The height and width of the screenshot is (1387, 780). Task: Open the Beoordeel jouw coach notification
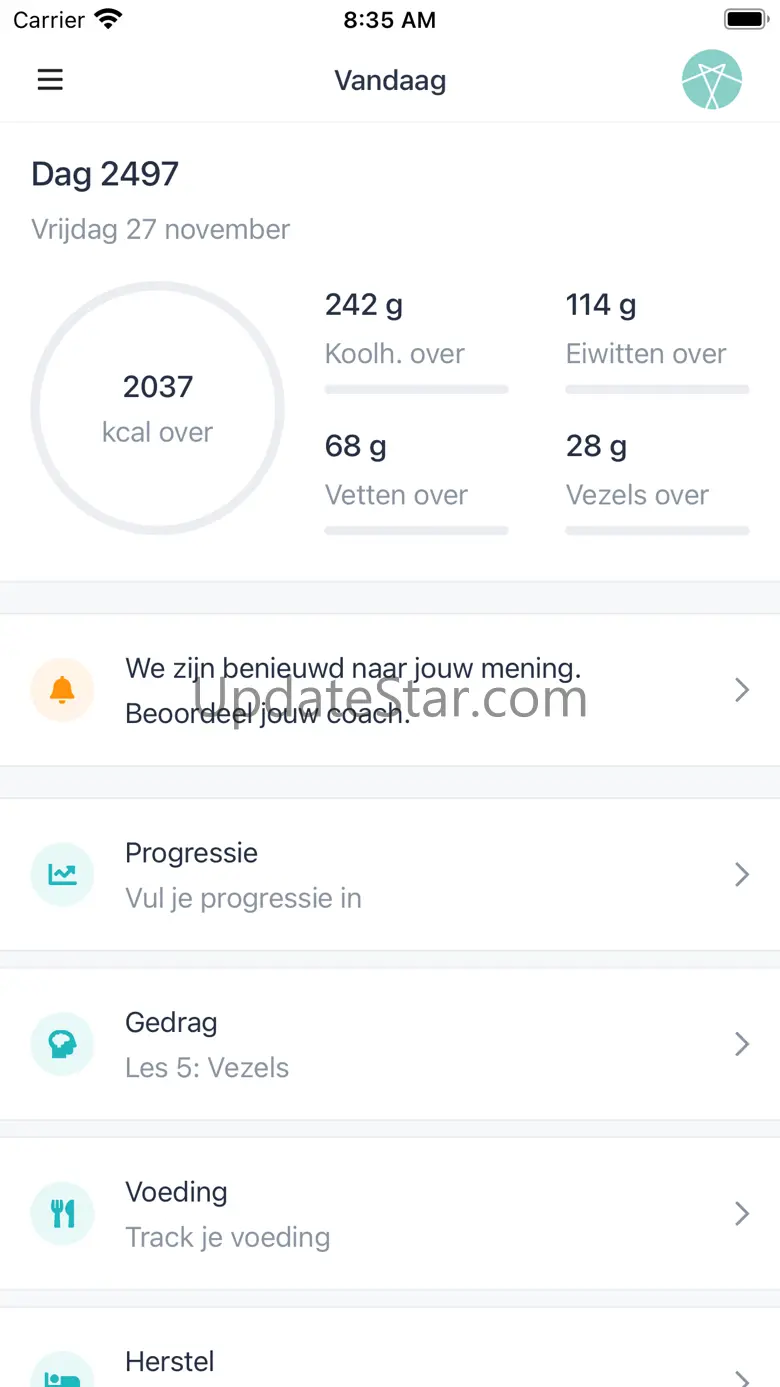(390, 690)
